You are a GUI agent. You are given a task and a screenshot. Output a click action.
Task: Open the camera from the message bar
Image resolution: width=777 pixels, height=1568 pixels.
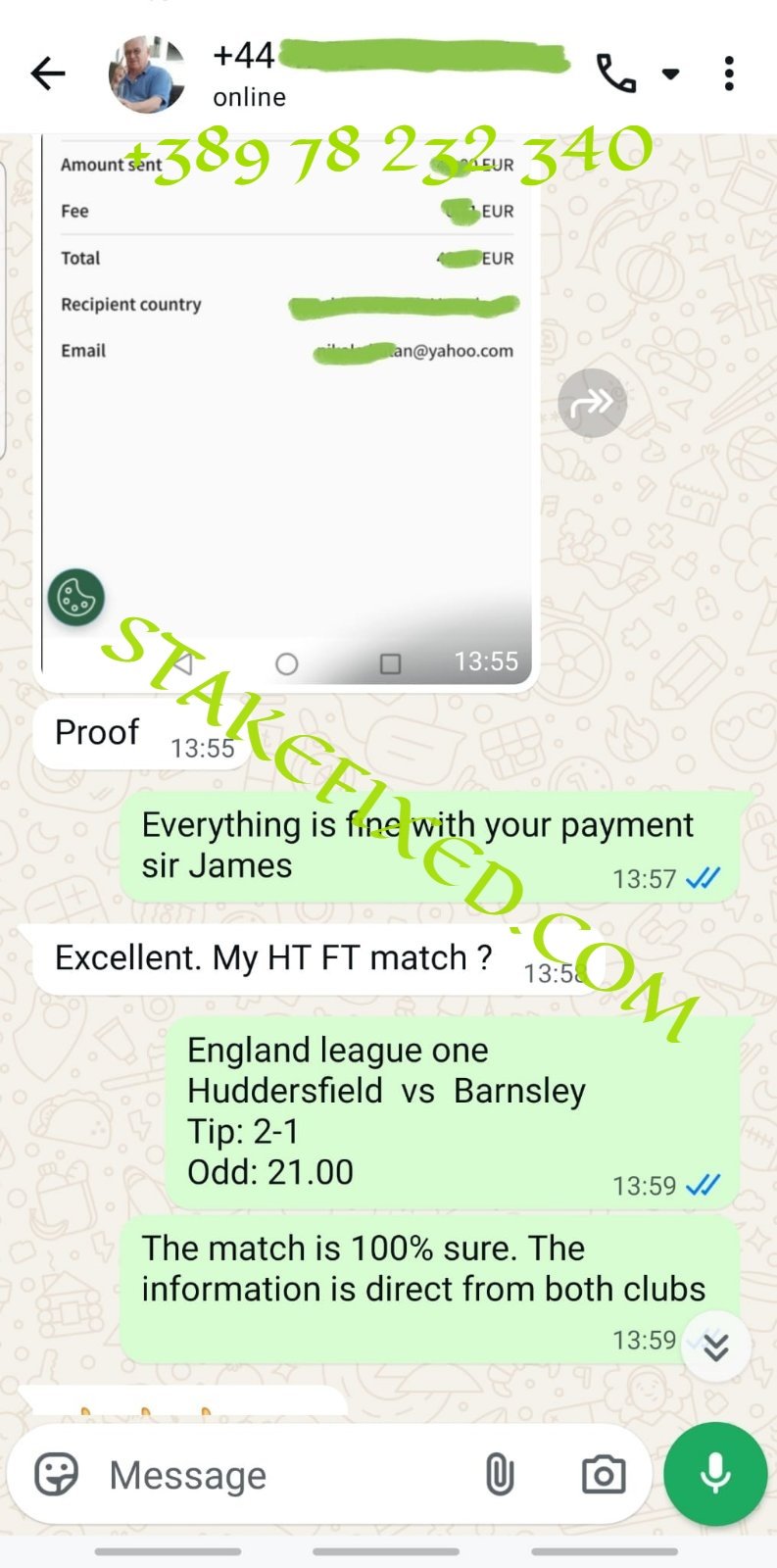604,1474
